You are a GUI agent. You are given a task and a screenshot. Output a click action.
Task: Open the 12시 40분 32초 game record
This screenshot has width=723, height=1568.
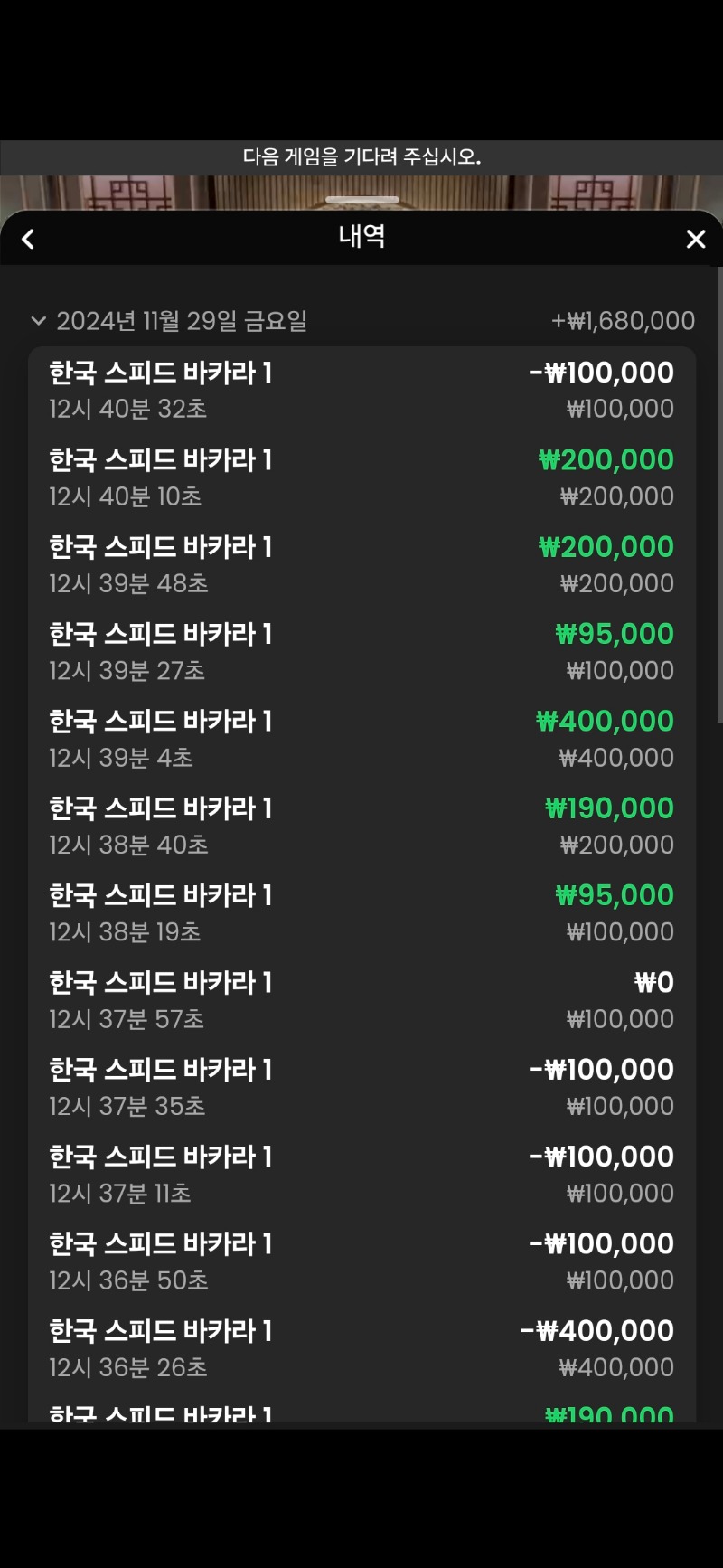click(361, 390)
